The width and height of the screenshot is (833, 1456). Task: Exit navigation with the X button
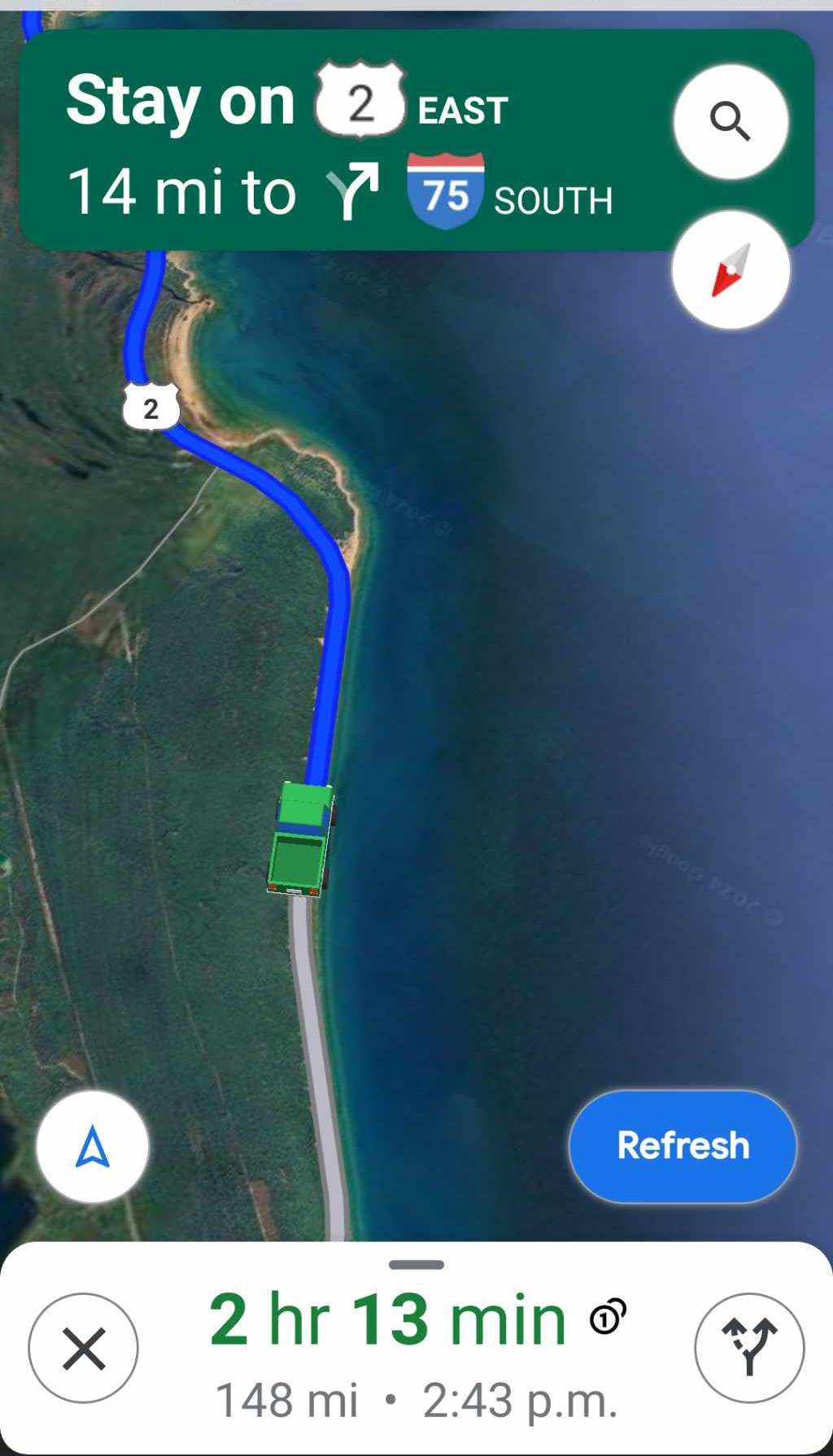coord(83,1348)
